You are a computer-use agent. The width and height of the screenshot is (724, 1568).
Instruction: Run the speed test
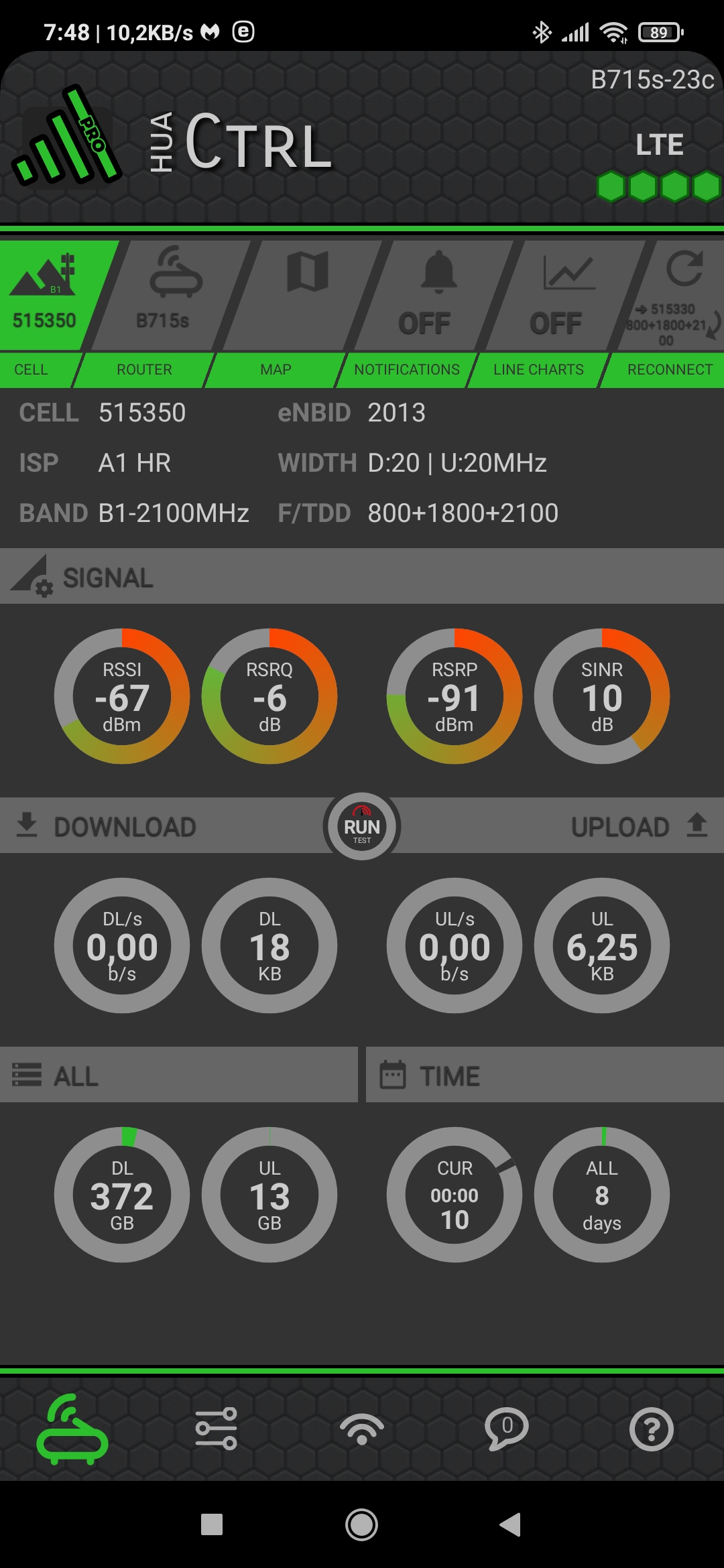click(x=362, y=826)
